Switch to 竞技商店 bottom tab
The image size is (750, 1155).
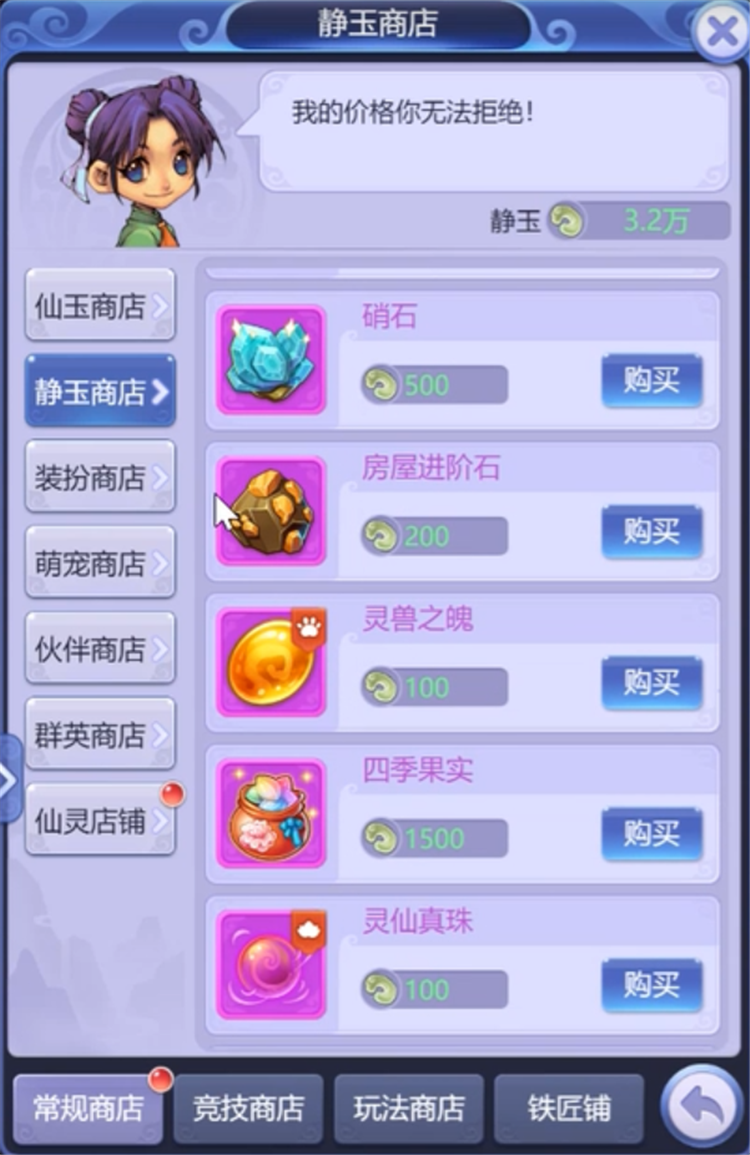tap(248, 1108)
